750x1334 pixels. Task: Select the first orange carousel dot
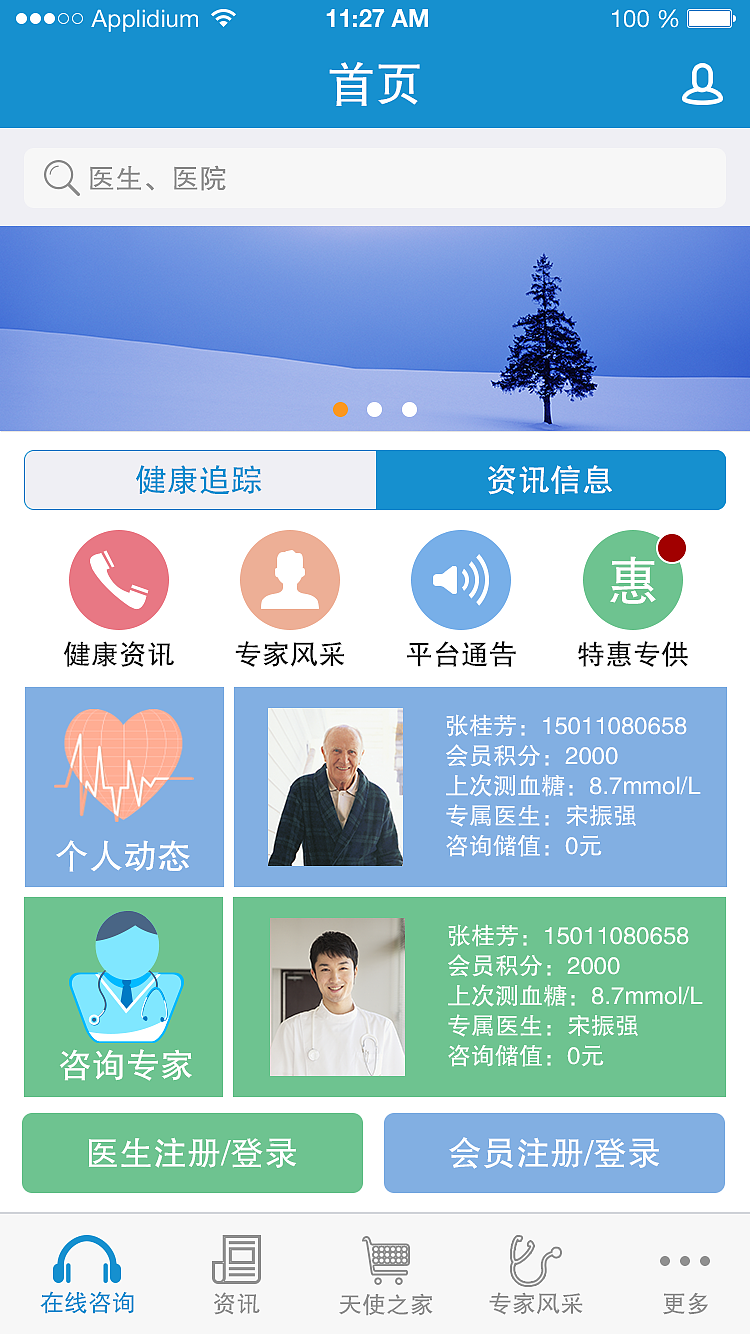[340, 409]
